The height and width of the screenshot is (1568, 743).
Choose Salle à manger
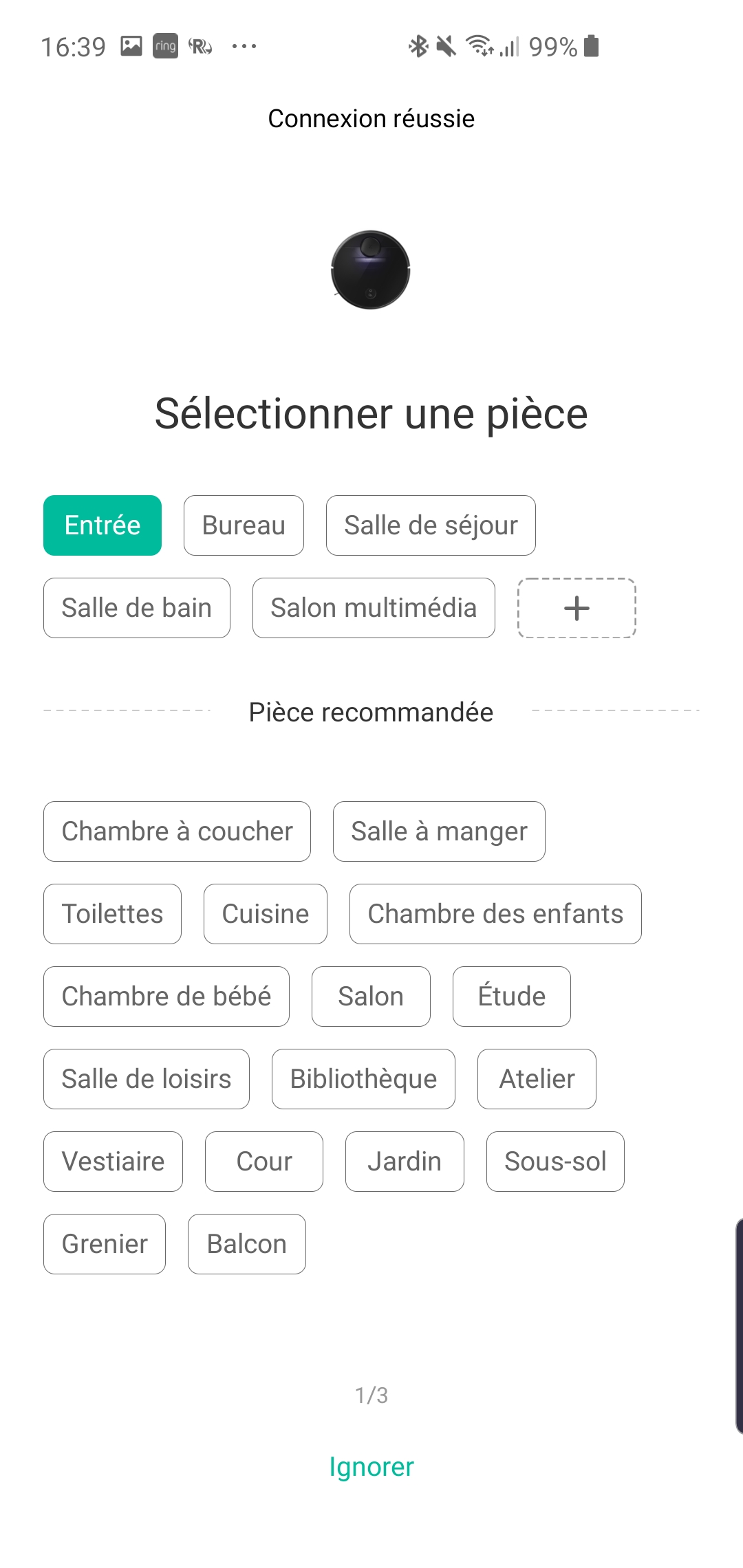(x=439, y=831)
